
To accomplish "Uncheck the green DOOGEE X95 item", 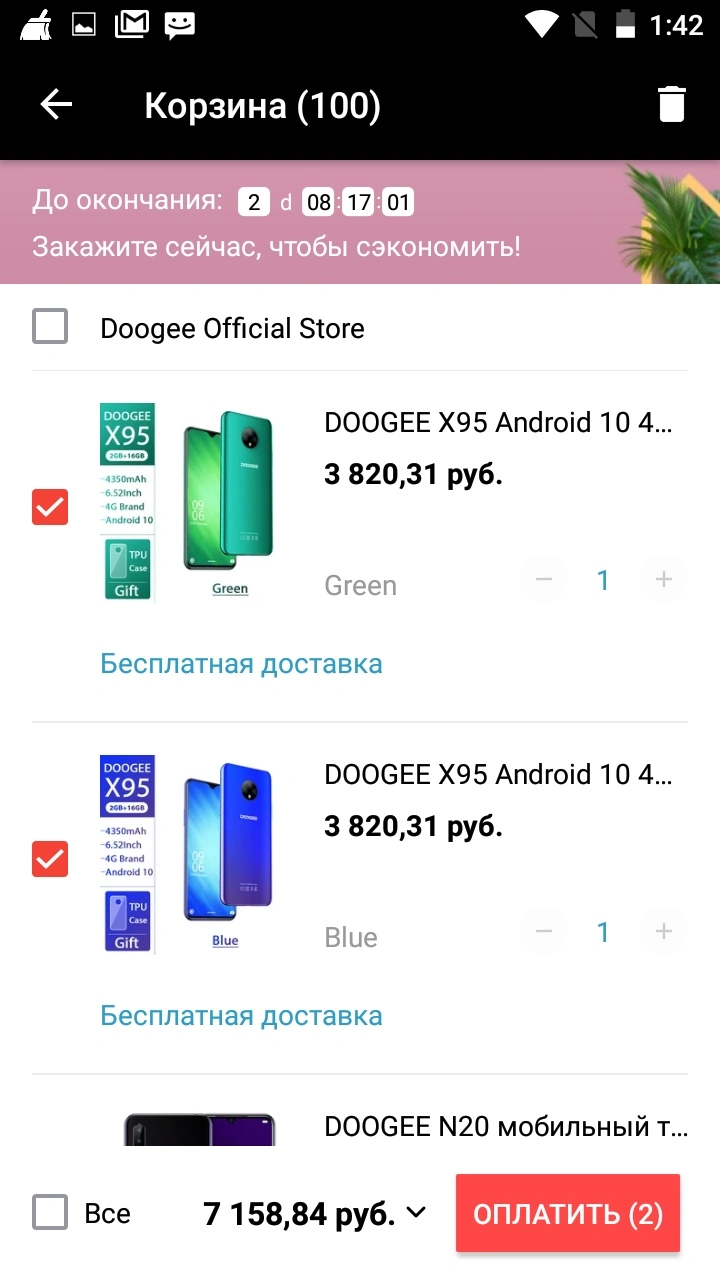I will coord(50,507).
